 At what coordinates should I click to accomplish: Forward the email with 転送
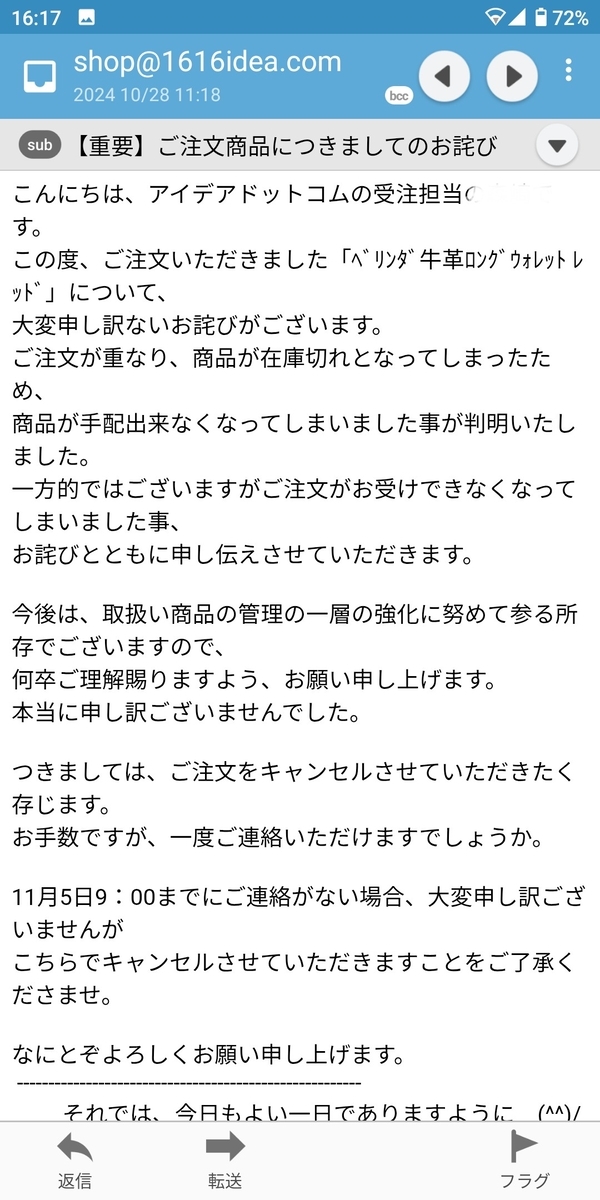(225, 1160)
